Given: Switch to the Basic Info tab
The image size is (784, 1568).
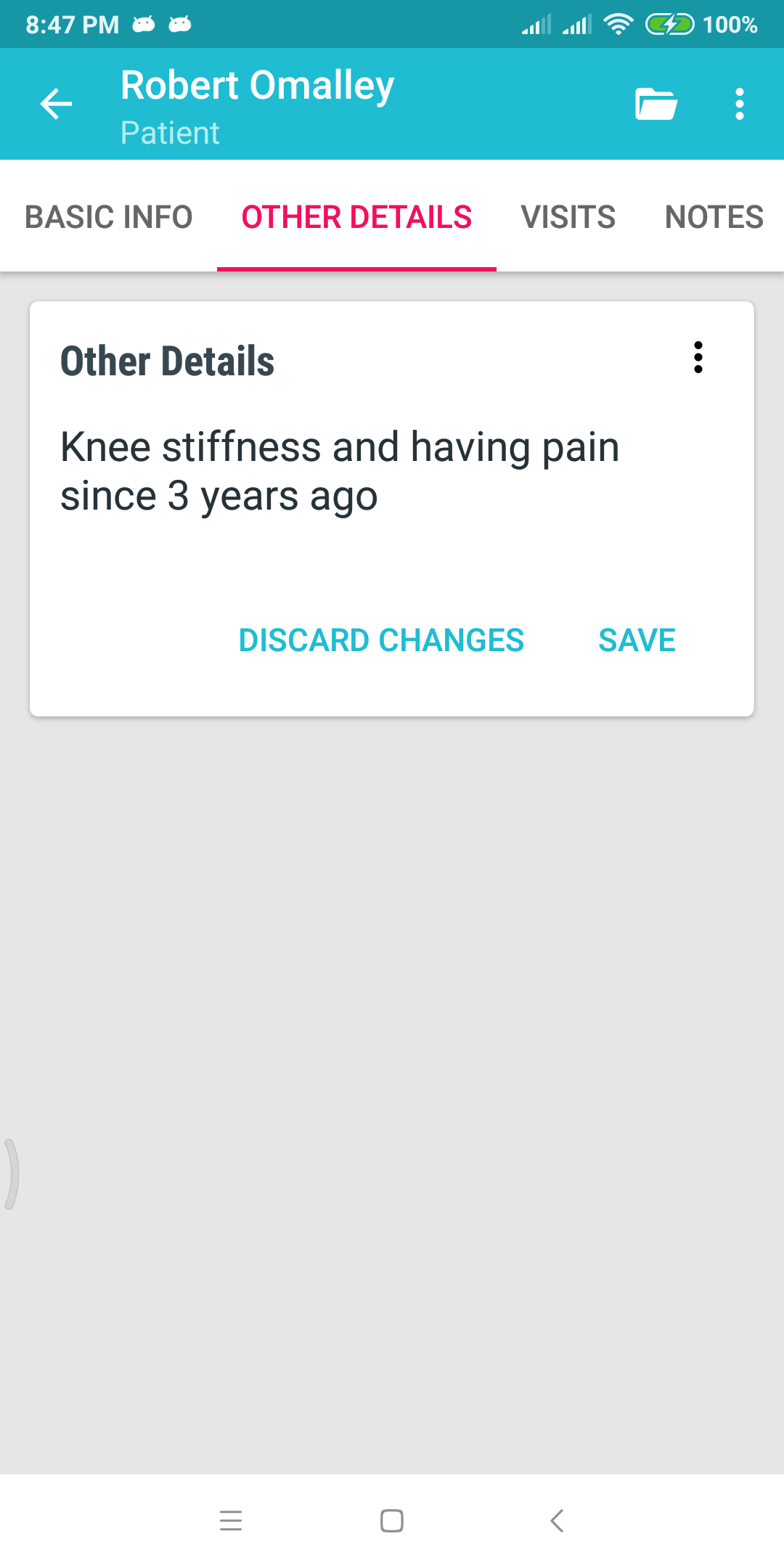Looking at the screenshot, I should click(x=109, y=216).
